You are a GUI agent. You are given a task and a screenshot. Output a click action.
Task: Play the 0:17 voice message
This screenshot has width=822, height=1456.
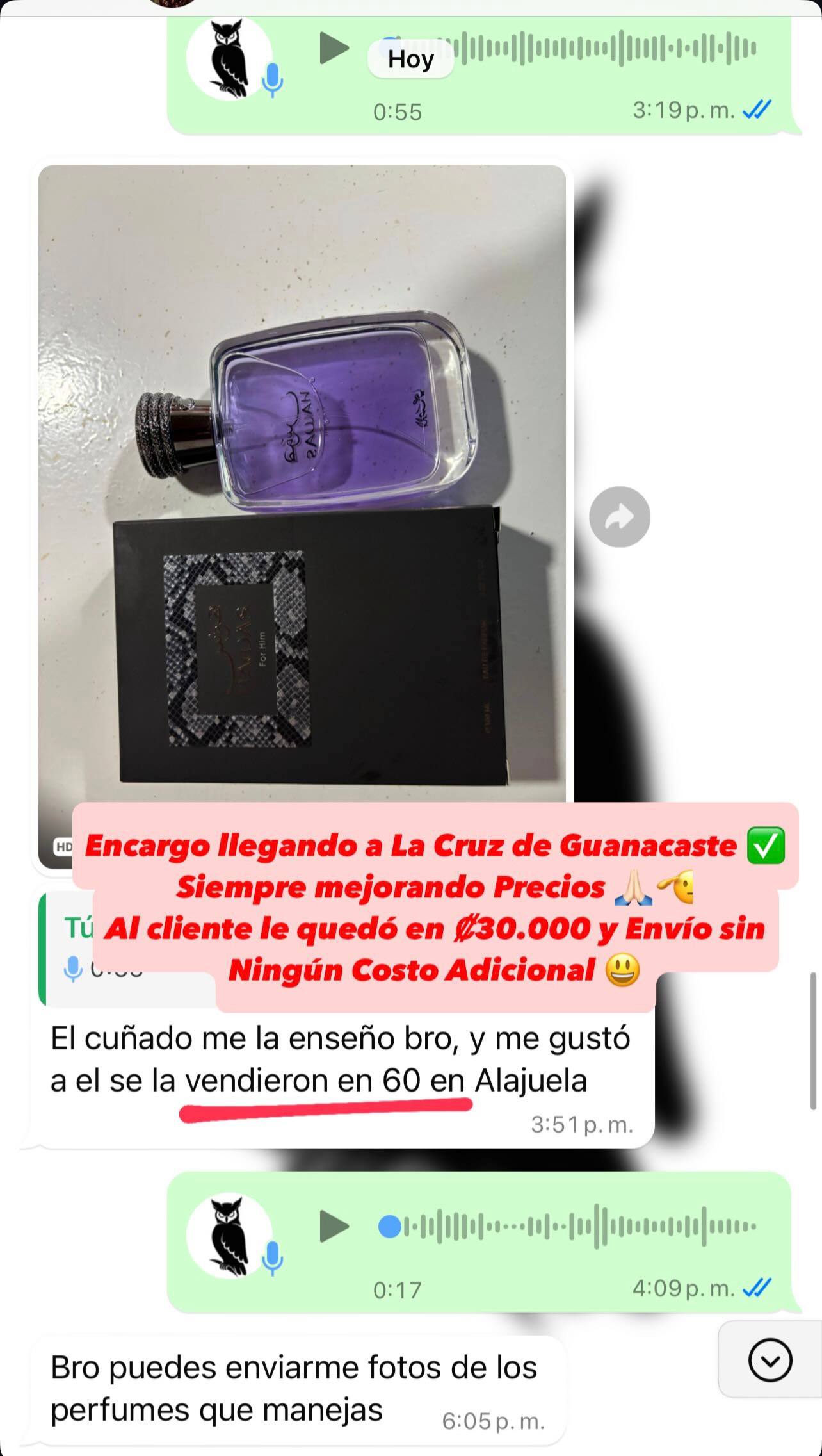coord(334,1227)
